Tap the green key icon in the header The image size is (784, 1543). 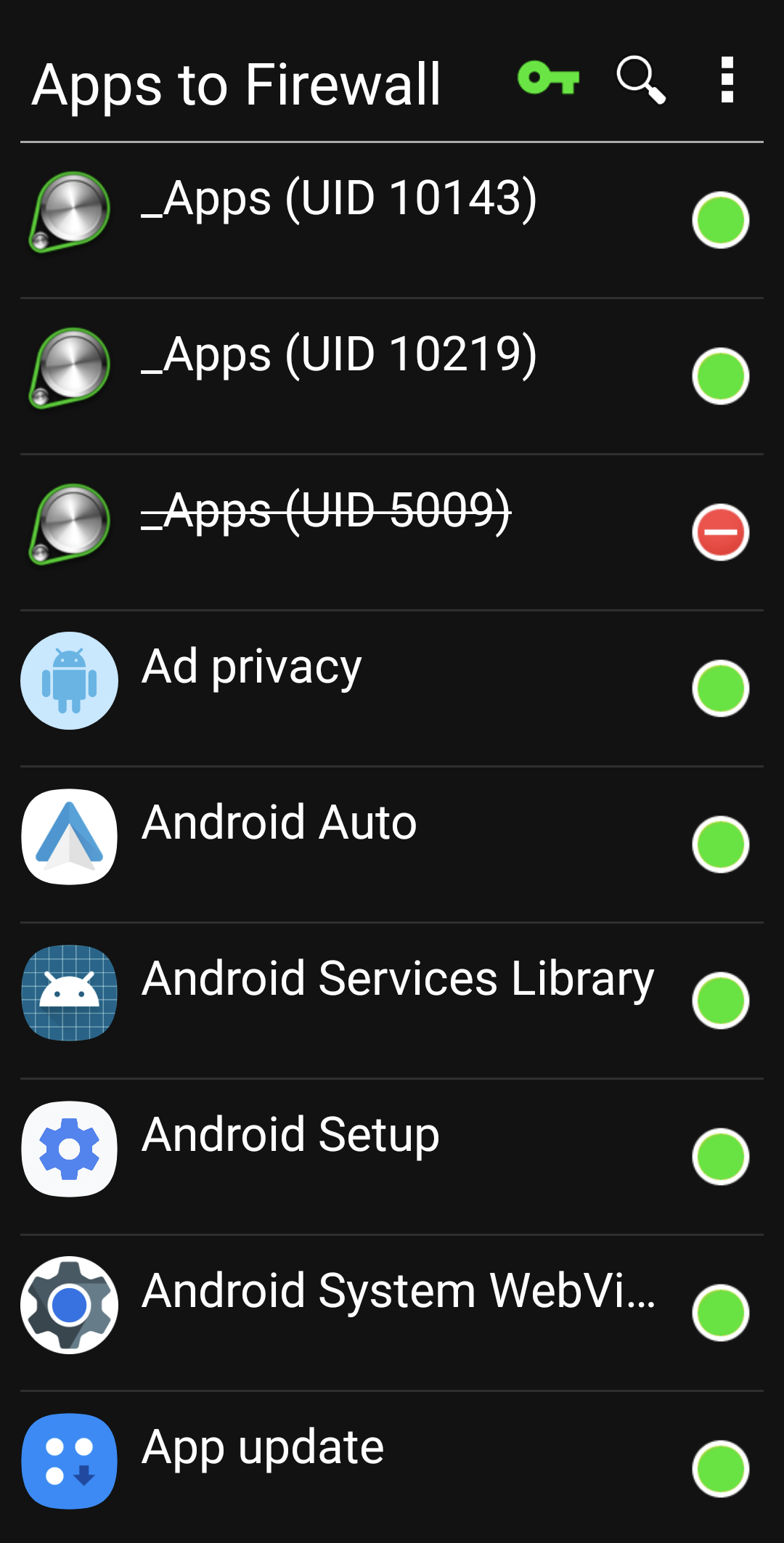tap(548, 78)
